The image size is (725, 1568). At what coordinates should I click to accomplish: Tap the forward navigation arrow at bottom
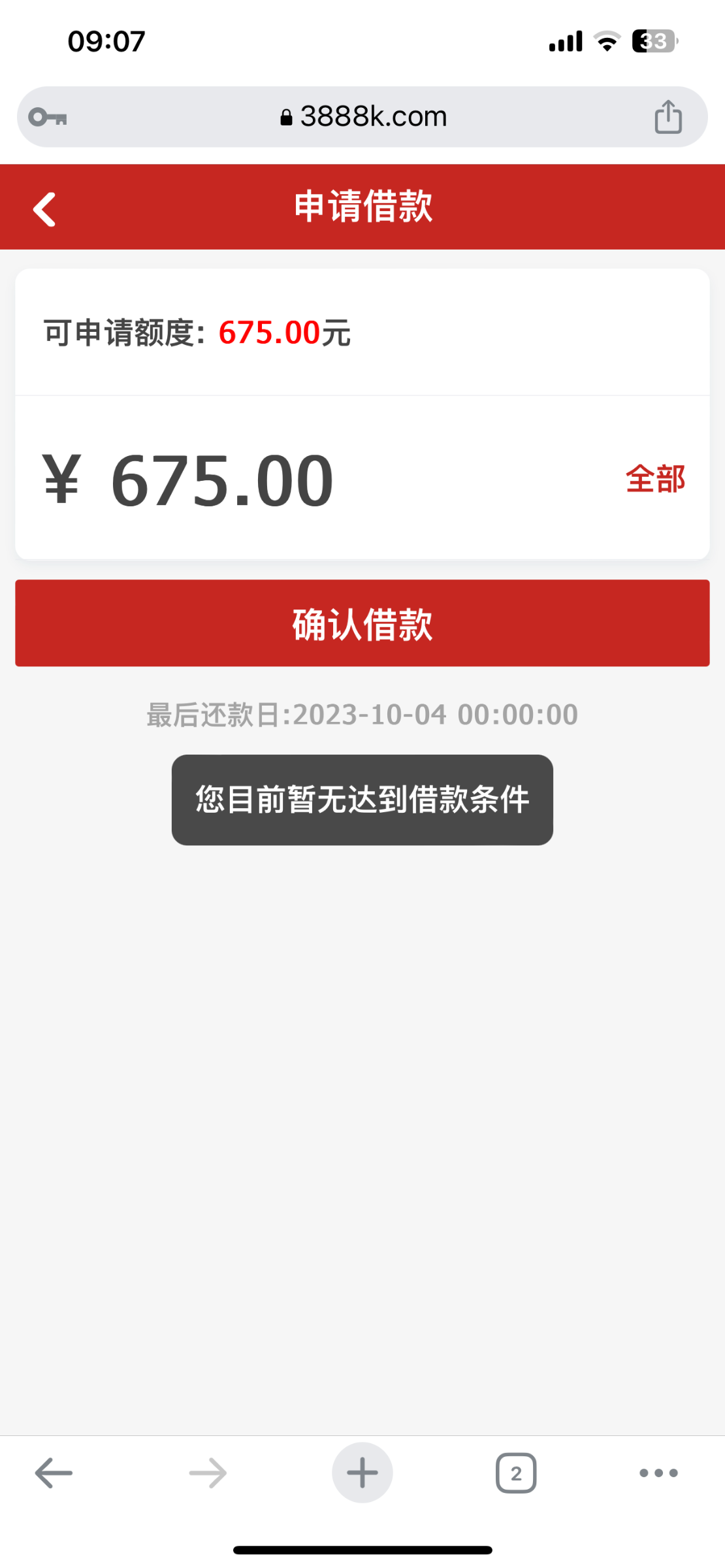tap(208, 1473)
